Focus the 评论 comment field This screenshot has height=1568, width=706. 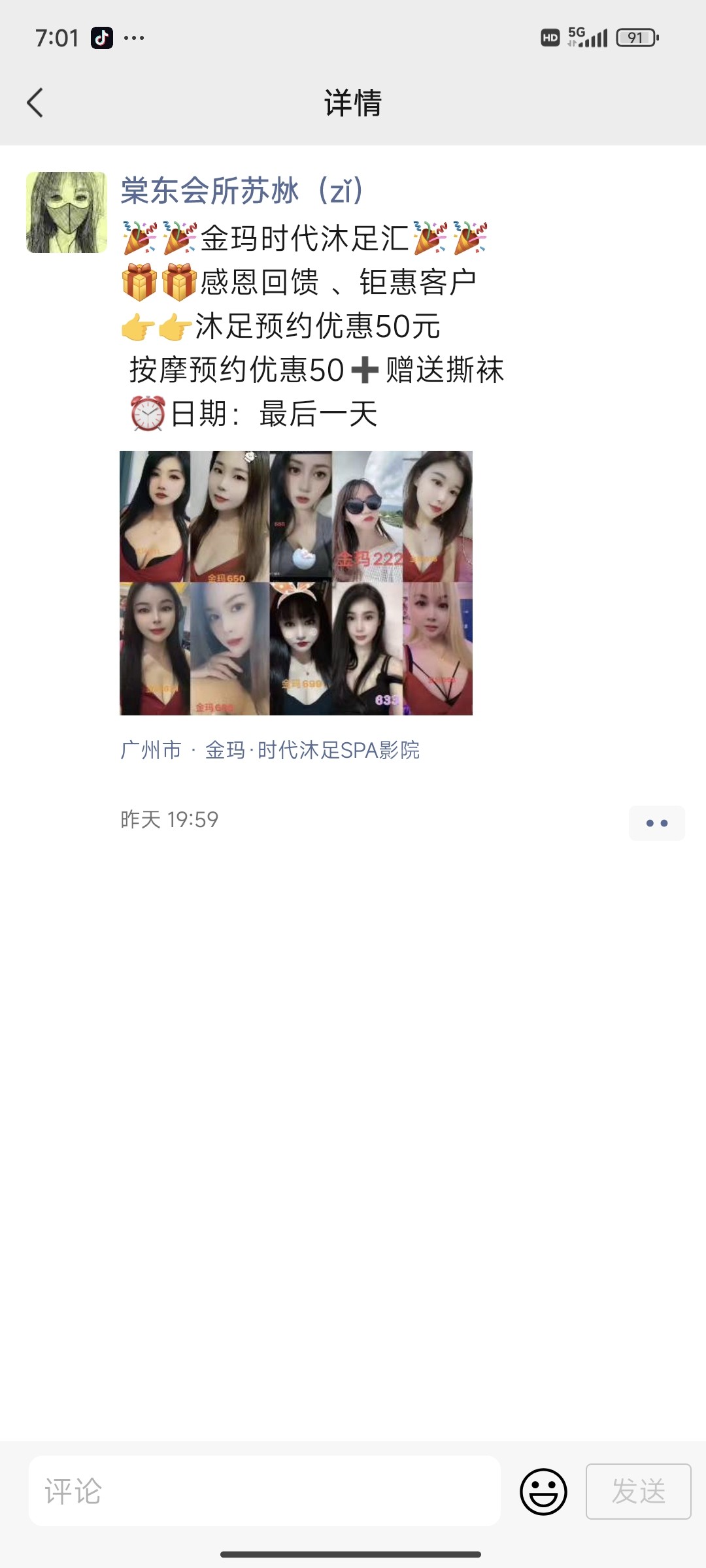pyautogui.click(x=265, y=1491)
